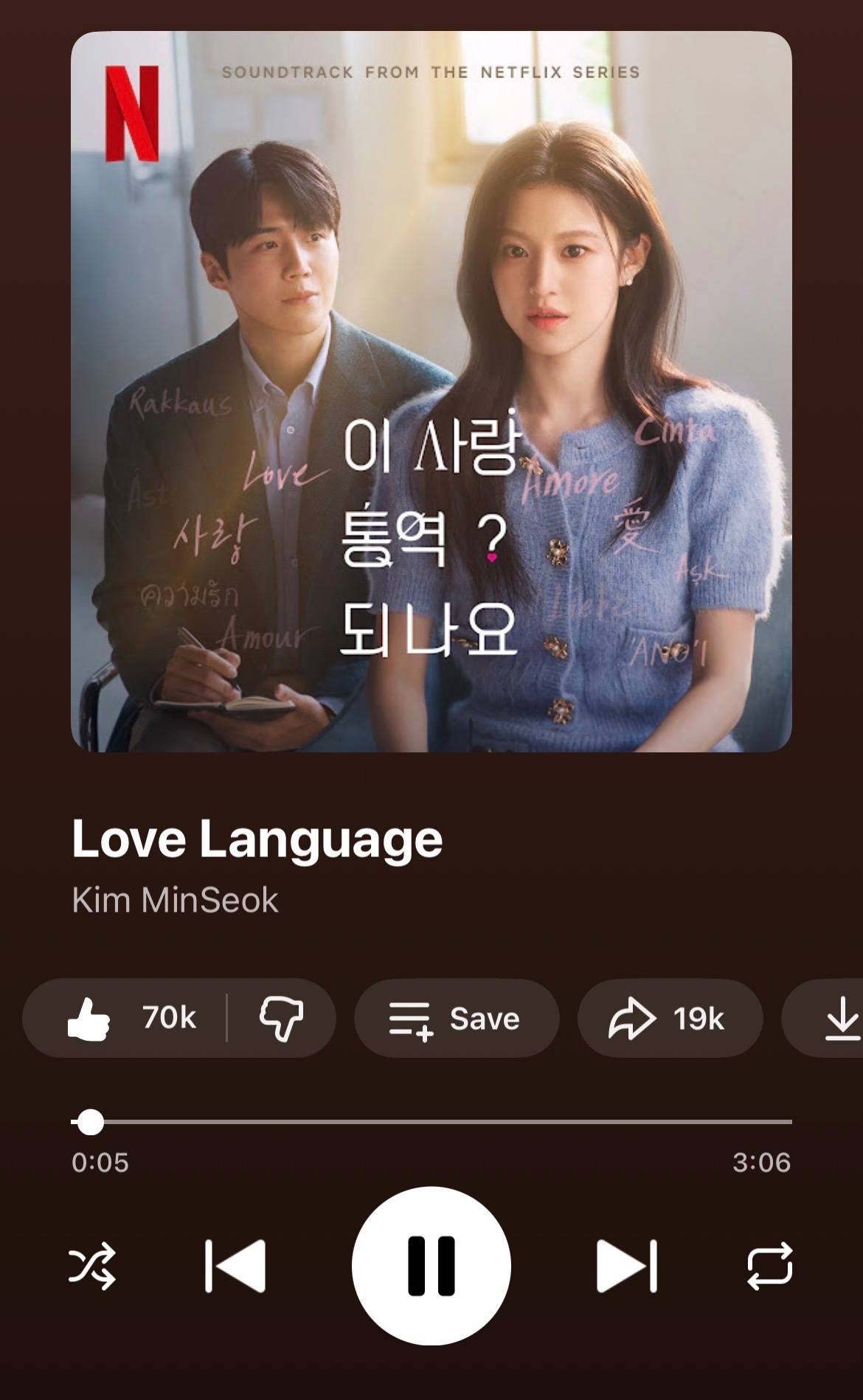This screenshot has width=863, height=1400.
Task: Toggle shuffle mode
Action: (x=92, y=1266)
